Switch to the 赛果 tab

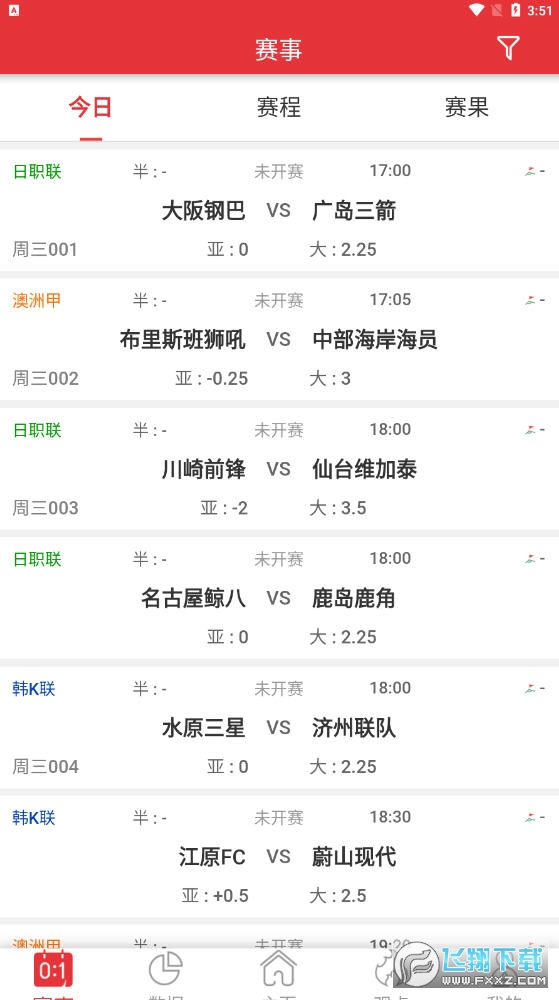click(x=467, y=107)
